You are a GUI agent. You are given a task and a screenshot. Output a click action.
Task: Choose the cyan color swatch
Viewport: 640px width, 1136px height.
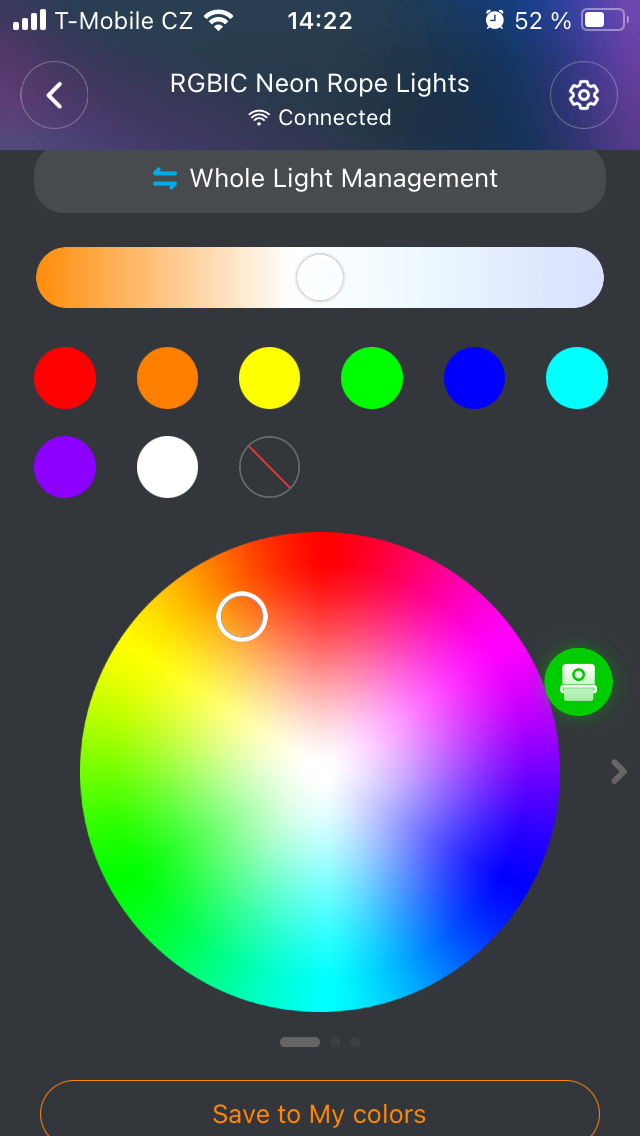(x=577, y=378)
